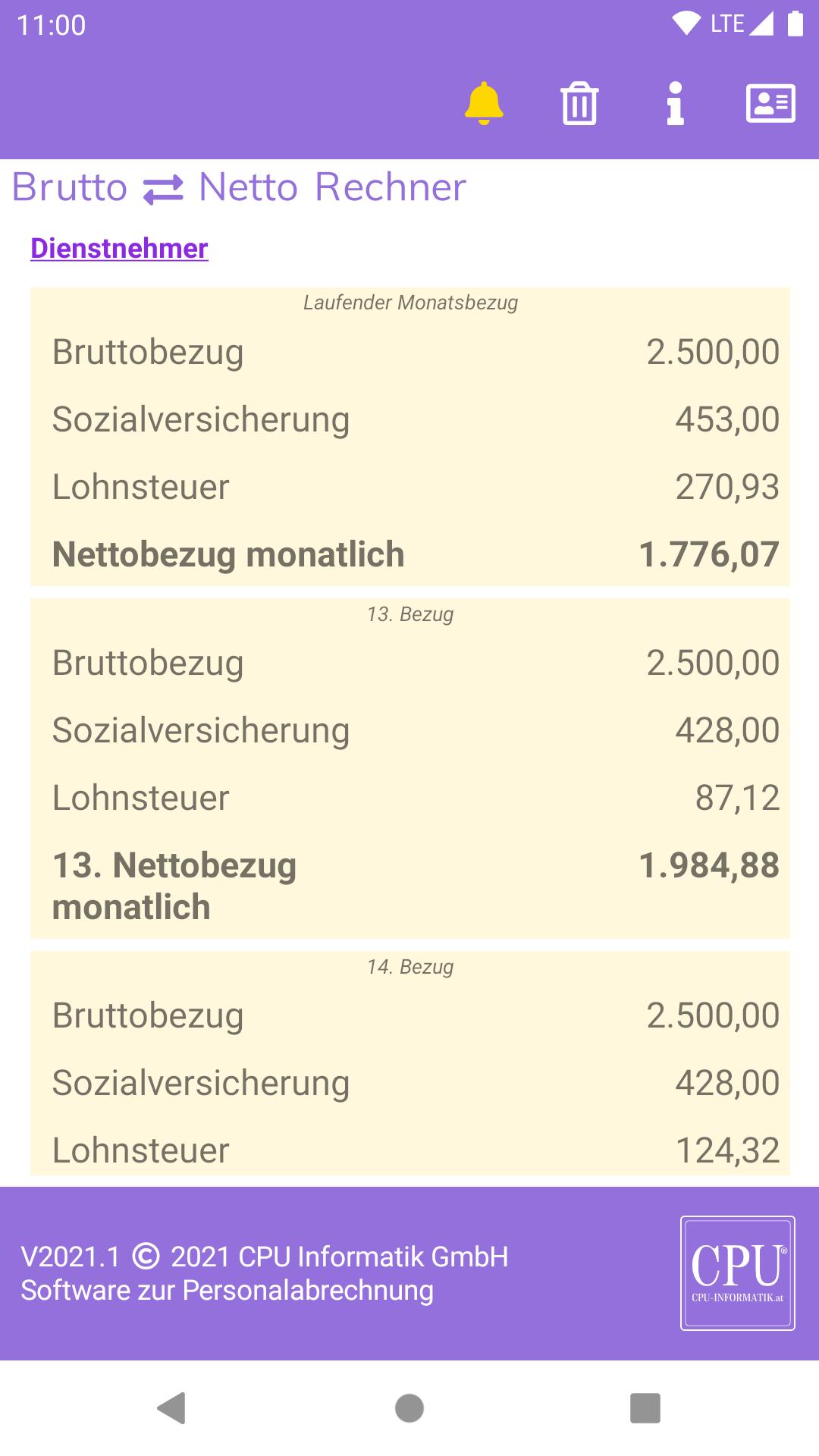Open the Dienstnehmer link
Image resolution: width=819 pixels, height=1456 pixels.
118,248
